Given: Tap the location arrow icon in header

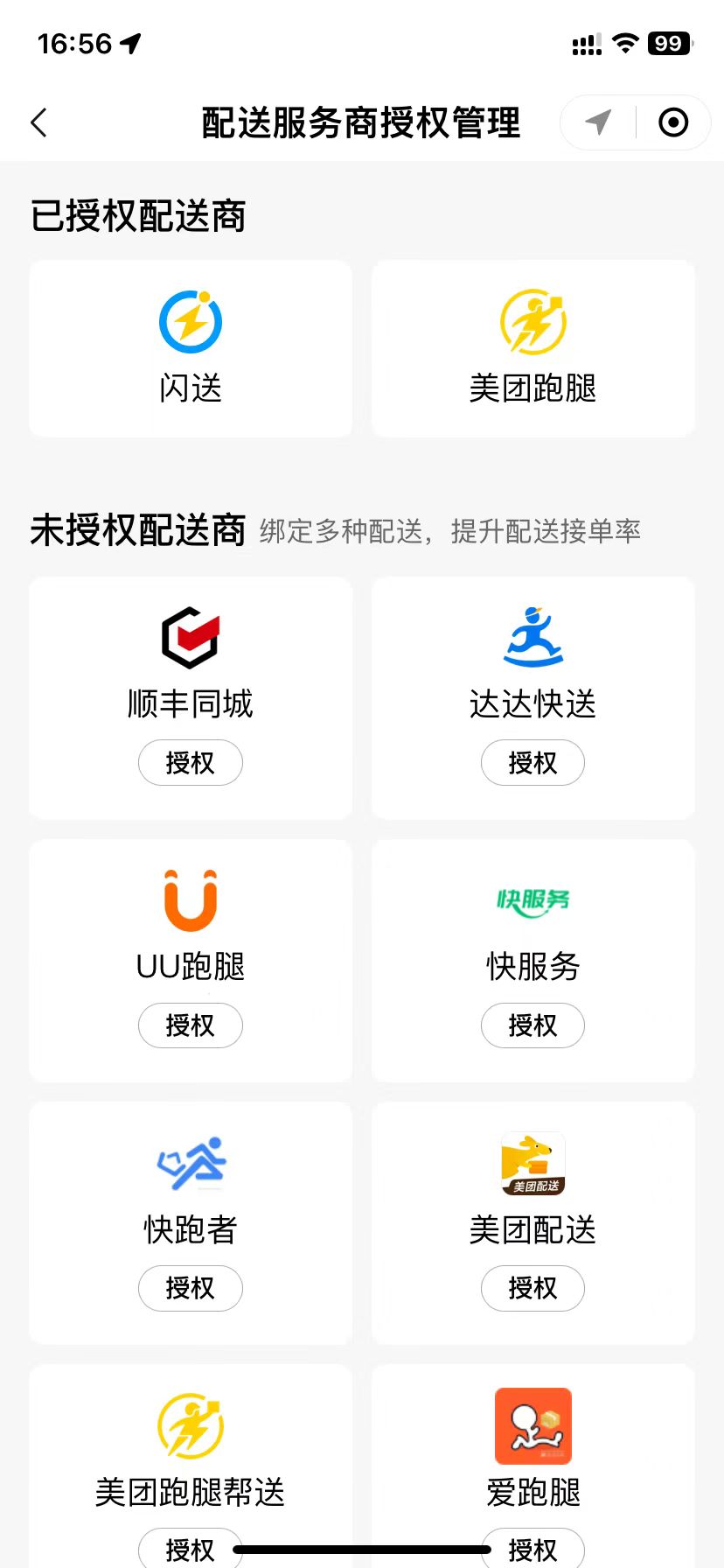Looking at the screenshot, I should 598,122.
